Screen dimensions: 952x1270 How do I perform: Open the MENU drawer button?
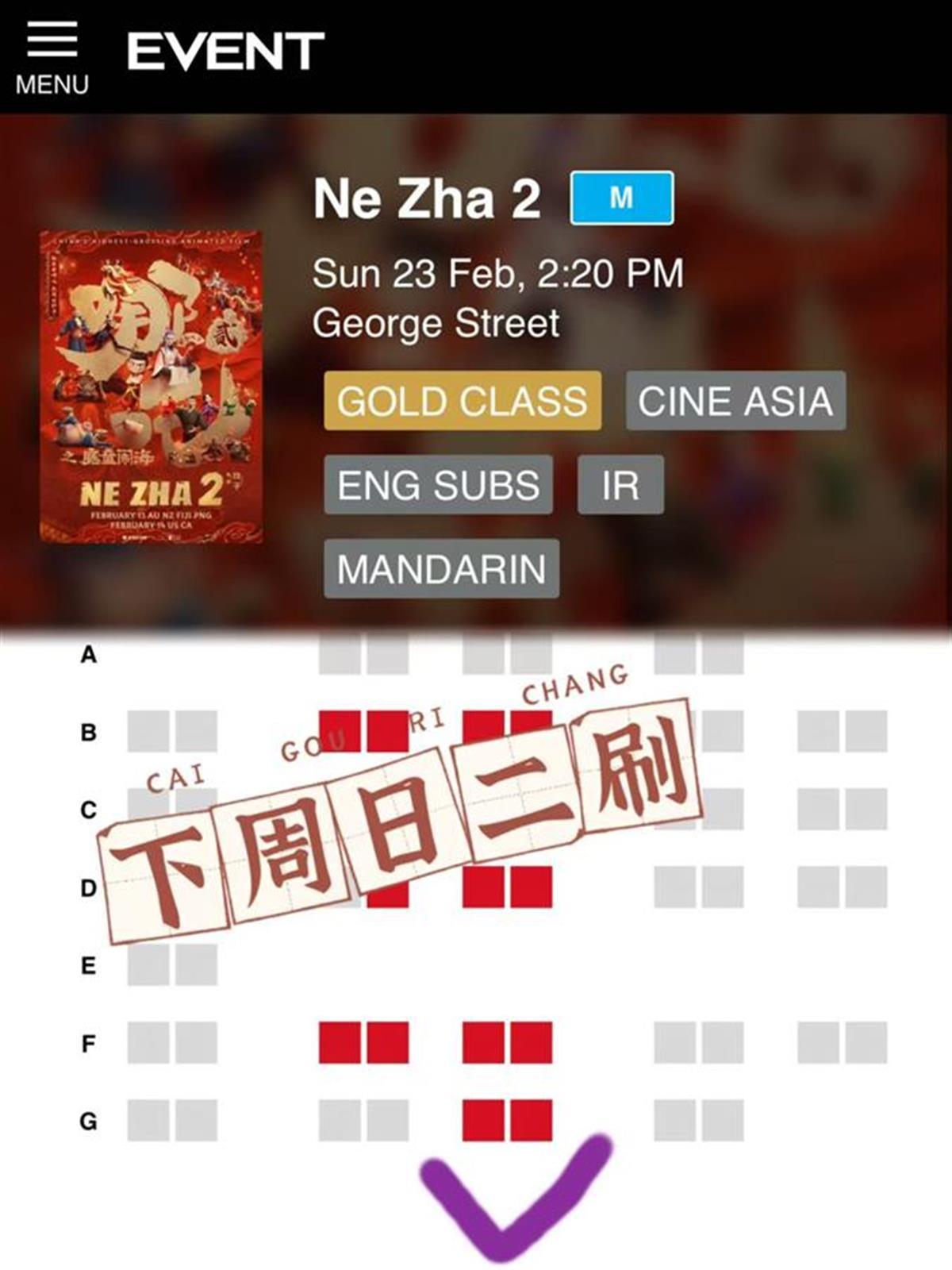coord(52,57)
